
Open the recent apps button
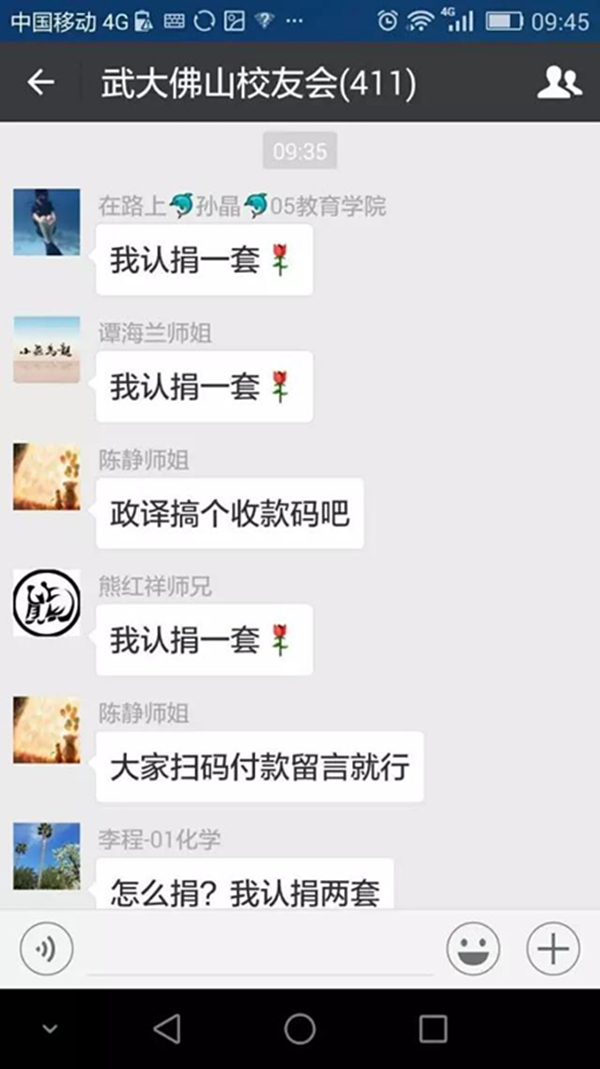[x=432, y=1028]
